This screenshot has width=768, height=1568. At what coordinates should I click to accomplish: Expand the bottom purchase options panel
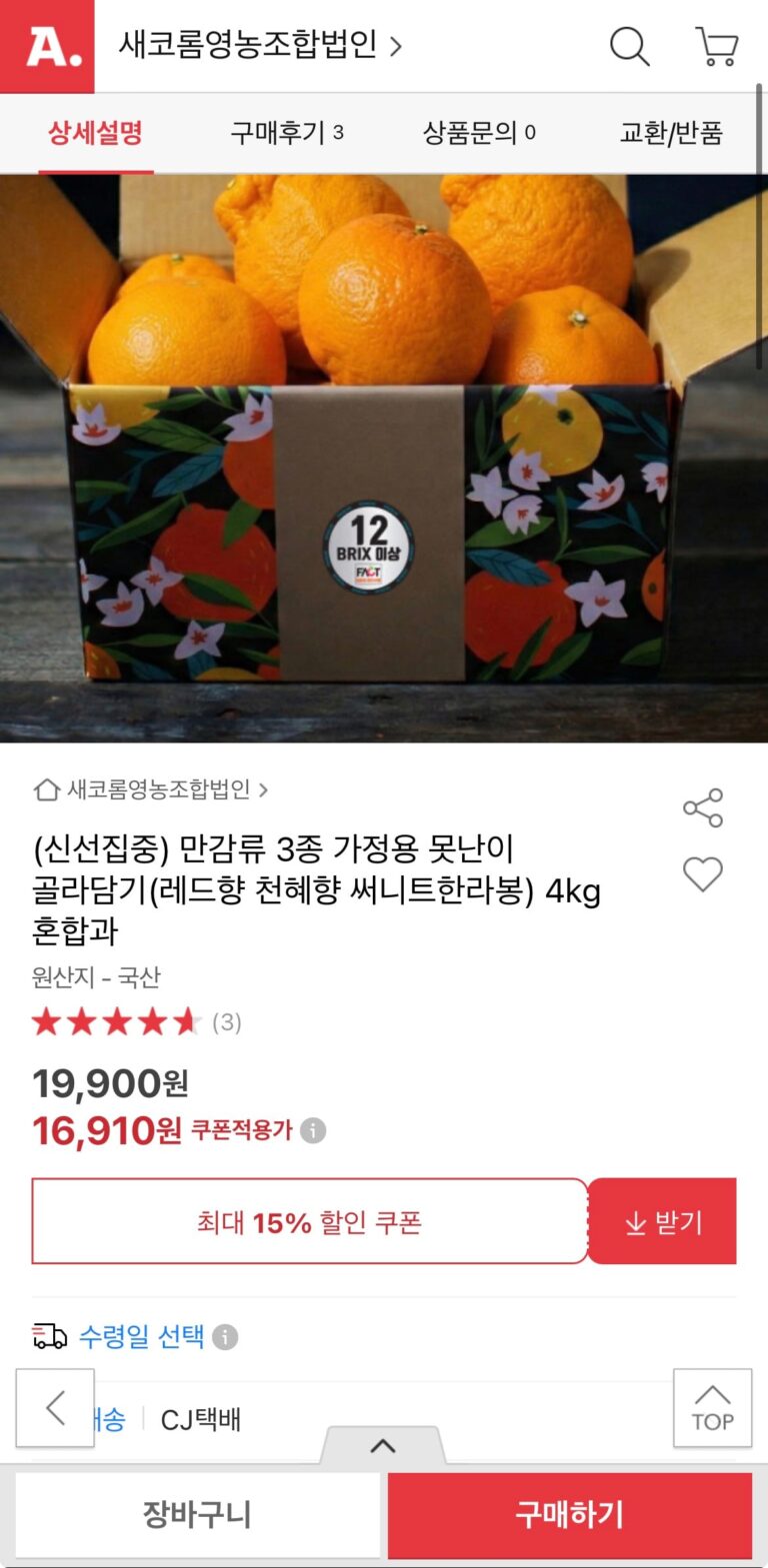pyautogui.click(x=382, y=1445)
